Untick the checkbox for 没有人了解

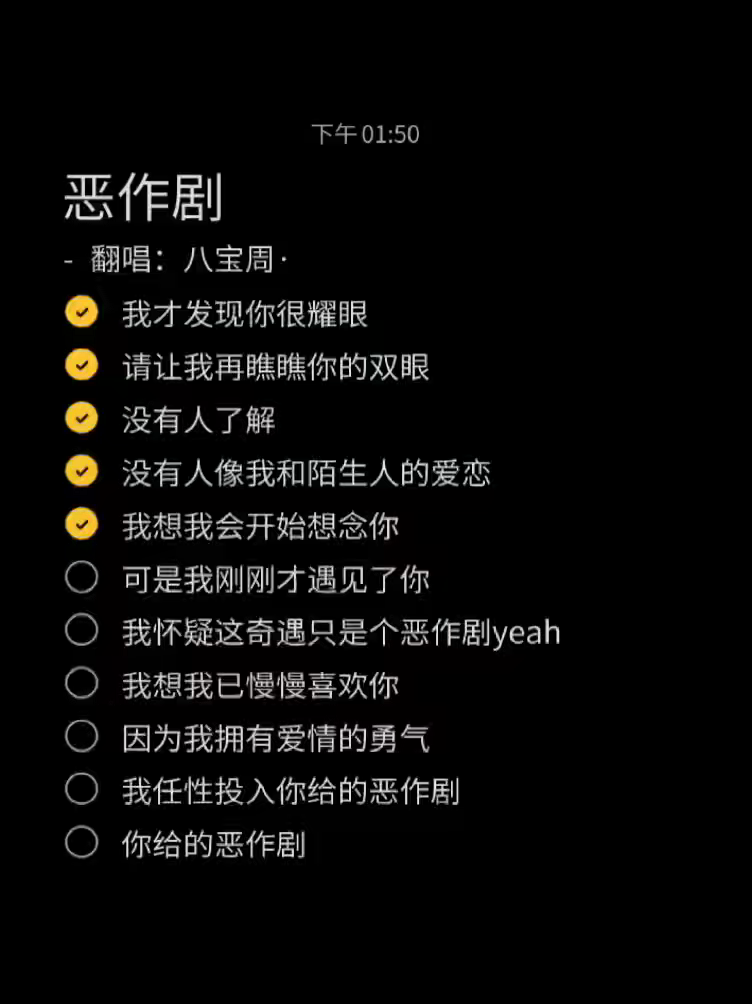pos(81,418)
